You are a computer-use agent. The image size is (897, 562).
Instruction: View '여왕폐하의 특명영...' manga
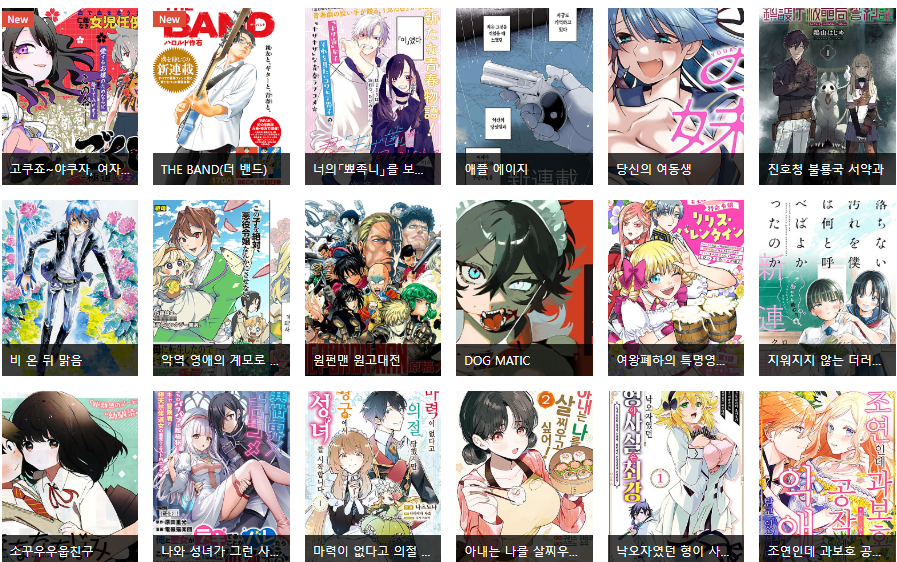point(675,287)
